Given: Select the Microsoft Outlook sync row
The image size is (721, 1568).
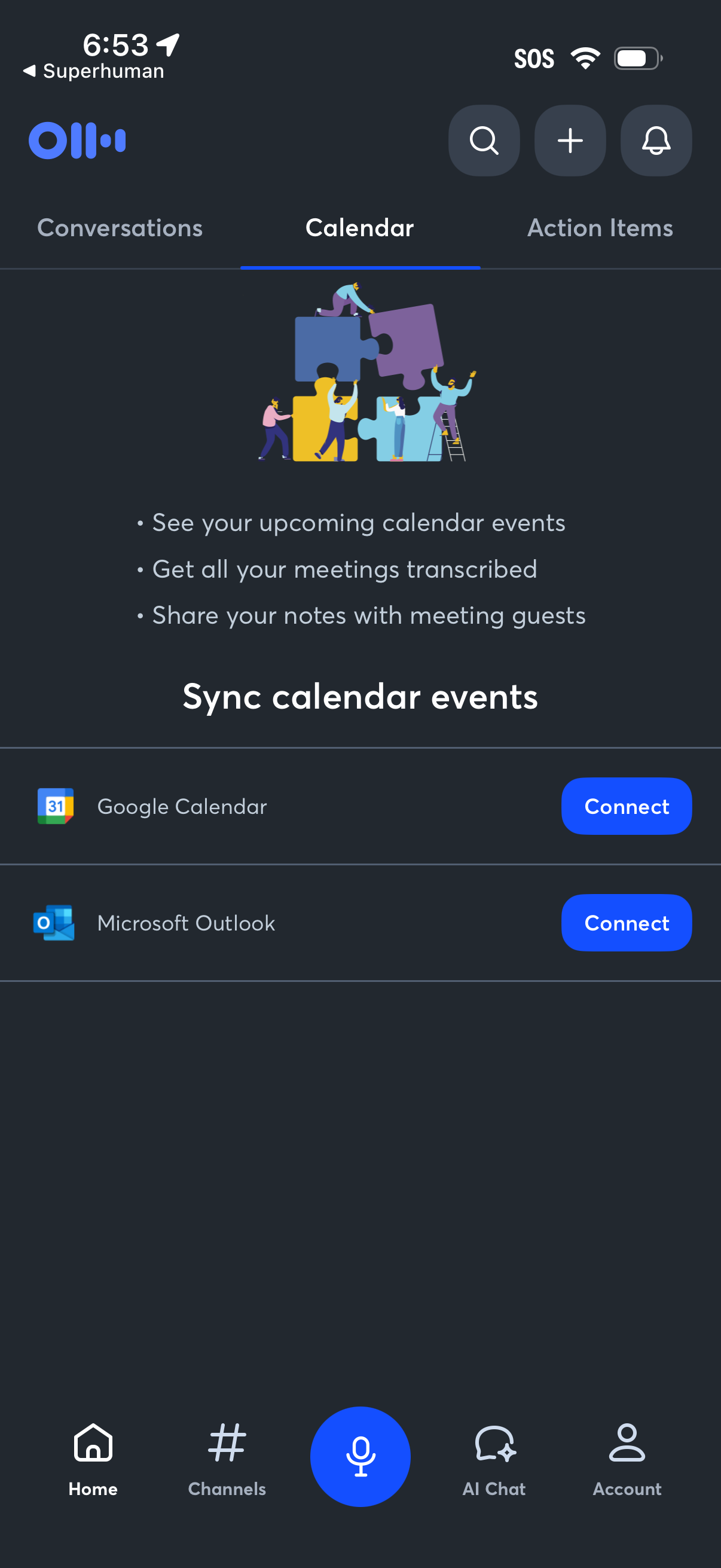Looking at the screenshot, I should point(274,923).
